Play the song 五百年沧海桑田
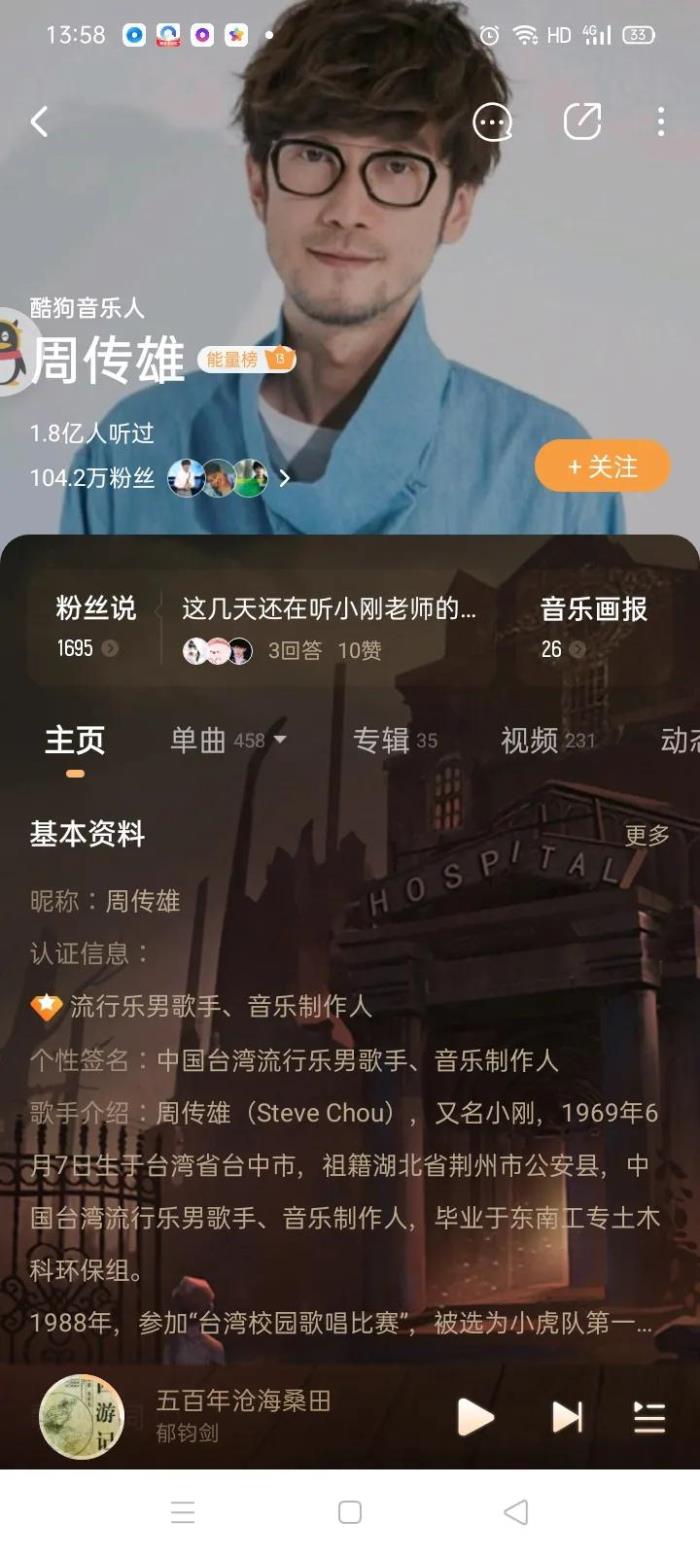The height and width of the screenshot is (1555, 700). pyautogui.click(x=475, y=1417)
